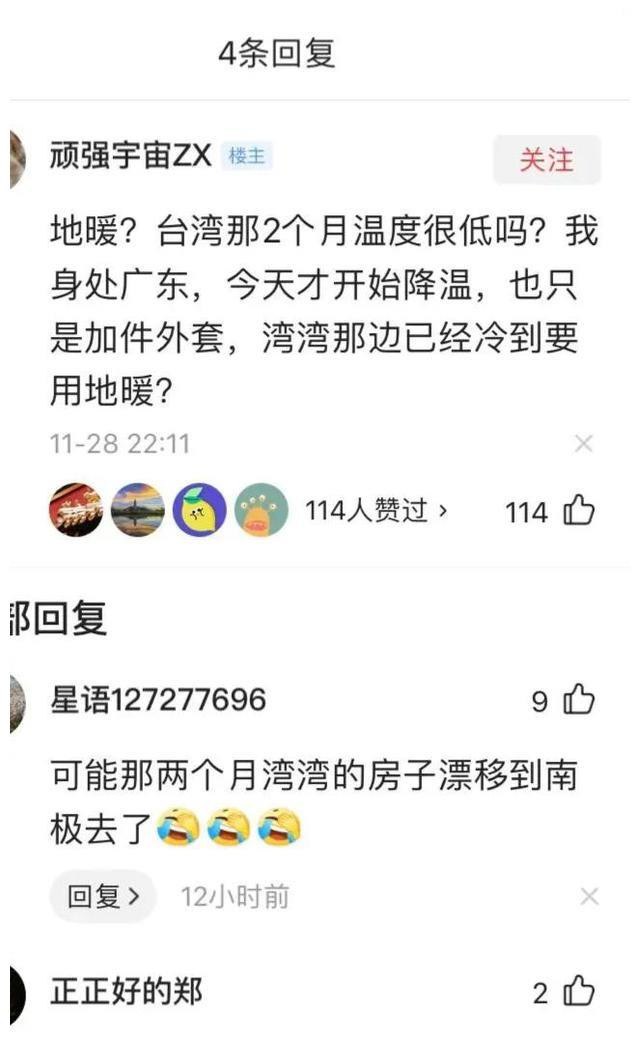Dismiss 顽强宇宙ZX's comment with the X
The width and height of the screenshot is (640, 1050).
coord(584,444)
